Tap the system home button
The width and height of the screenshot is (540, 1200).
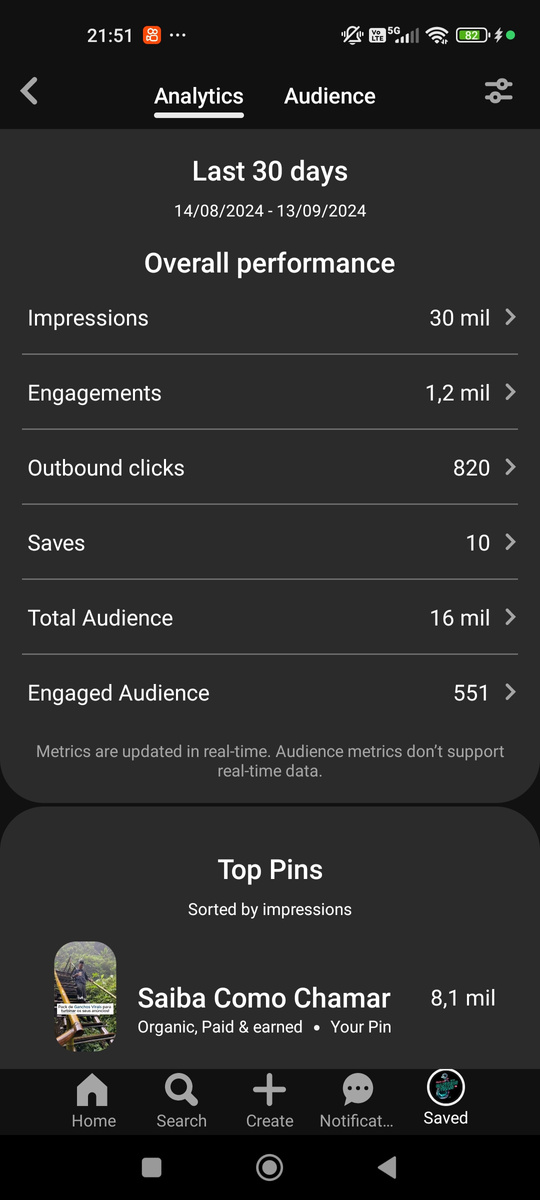coord(269,1167)
